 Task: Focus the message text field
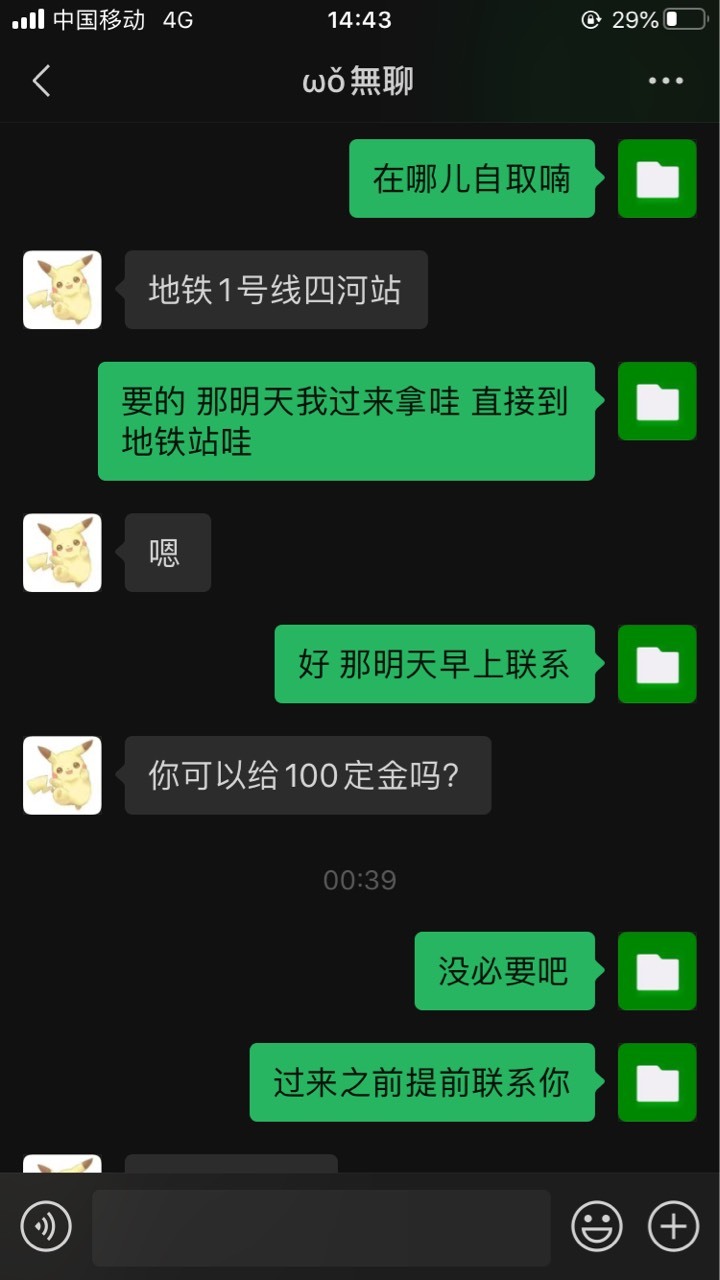pyautogui.click(x=321, y=1227)
